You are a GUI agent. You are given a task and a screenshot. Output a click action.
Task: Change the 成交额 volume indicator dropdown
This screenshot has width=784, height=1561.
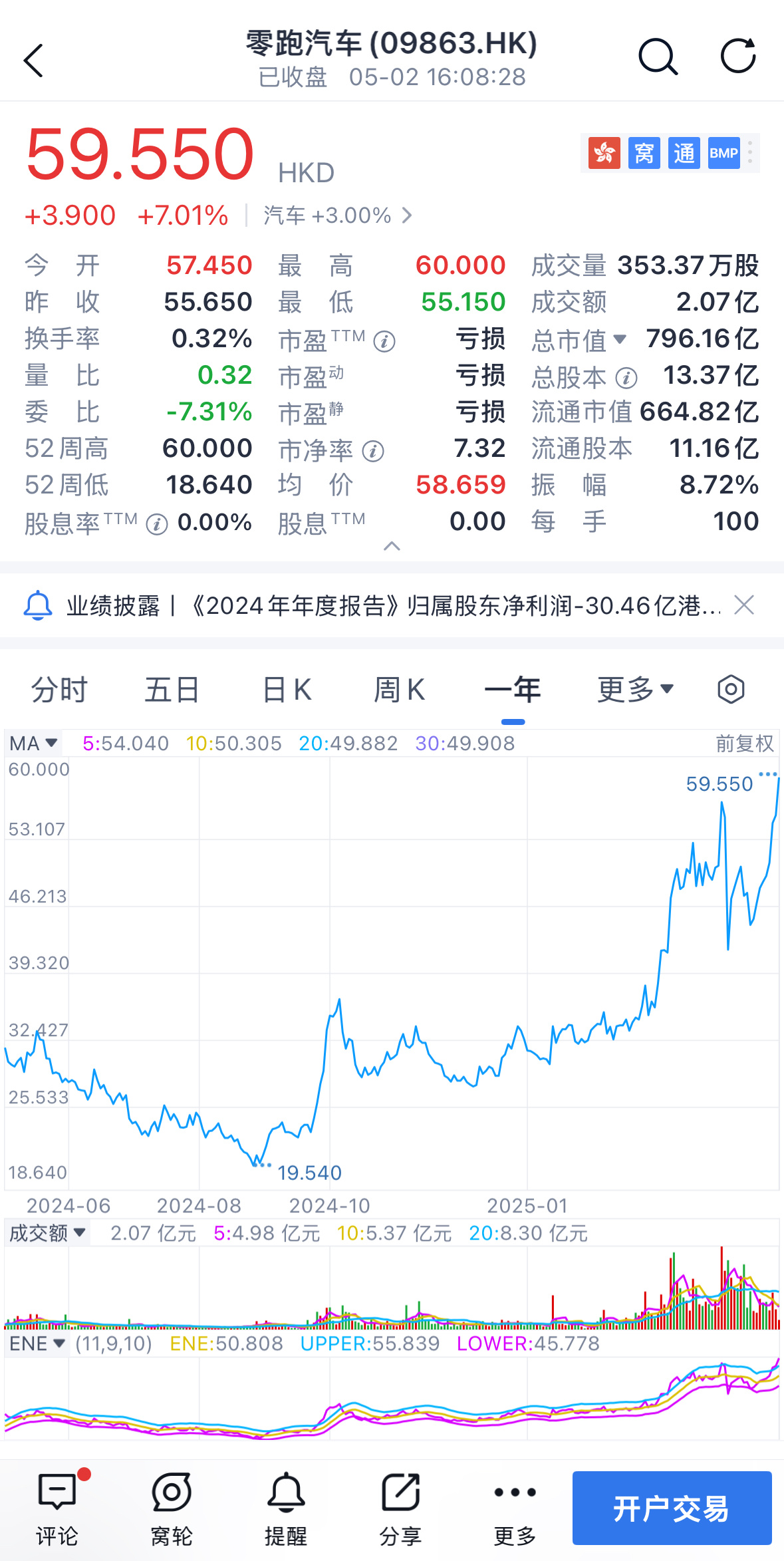tap(47, 1233)
